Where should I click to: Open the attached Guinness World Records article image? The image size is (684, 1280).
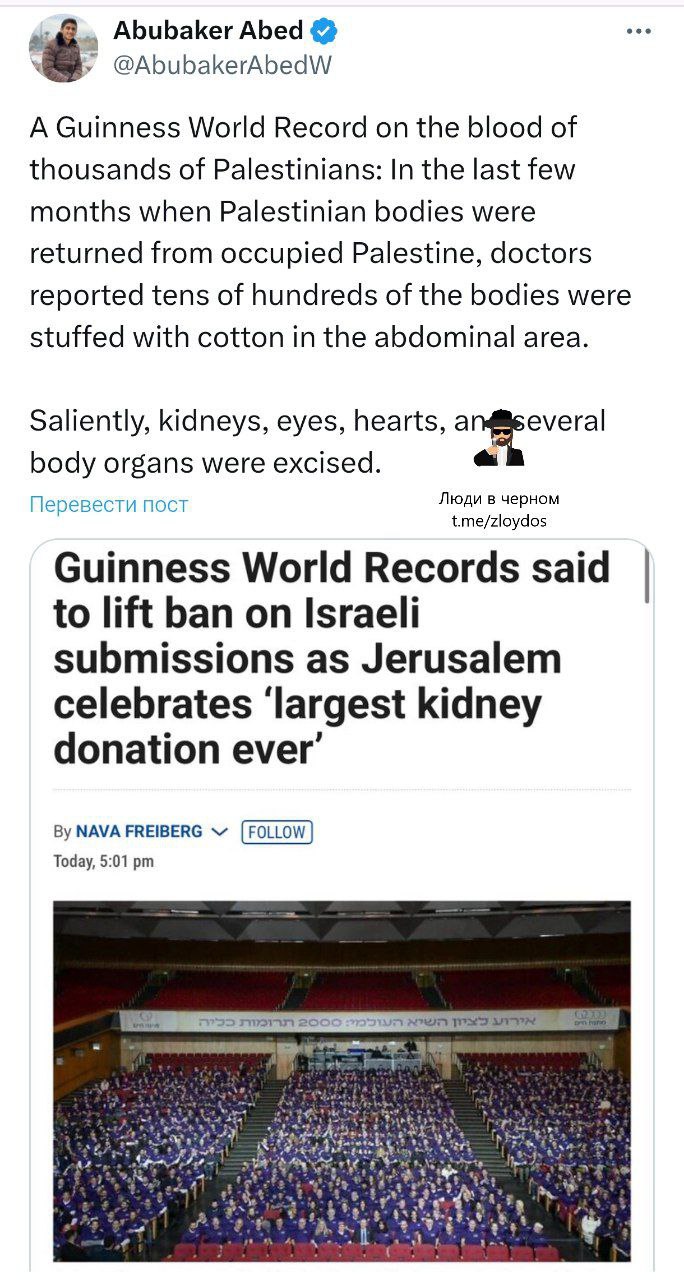pos(341,1080)
